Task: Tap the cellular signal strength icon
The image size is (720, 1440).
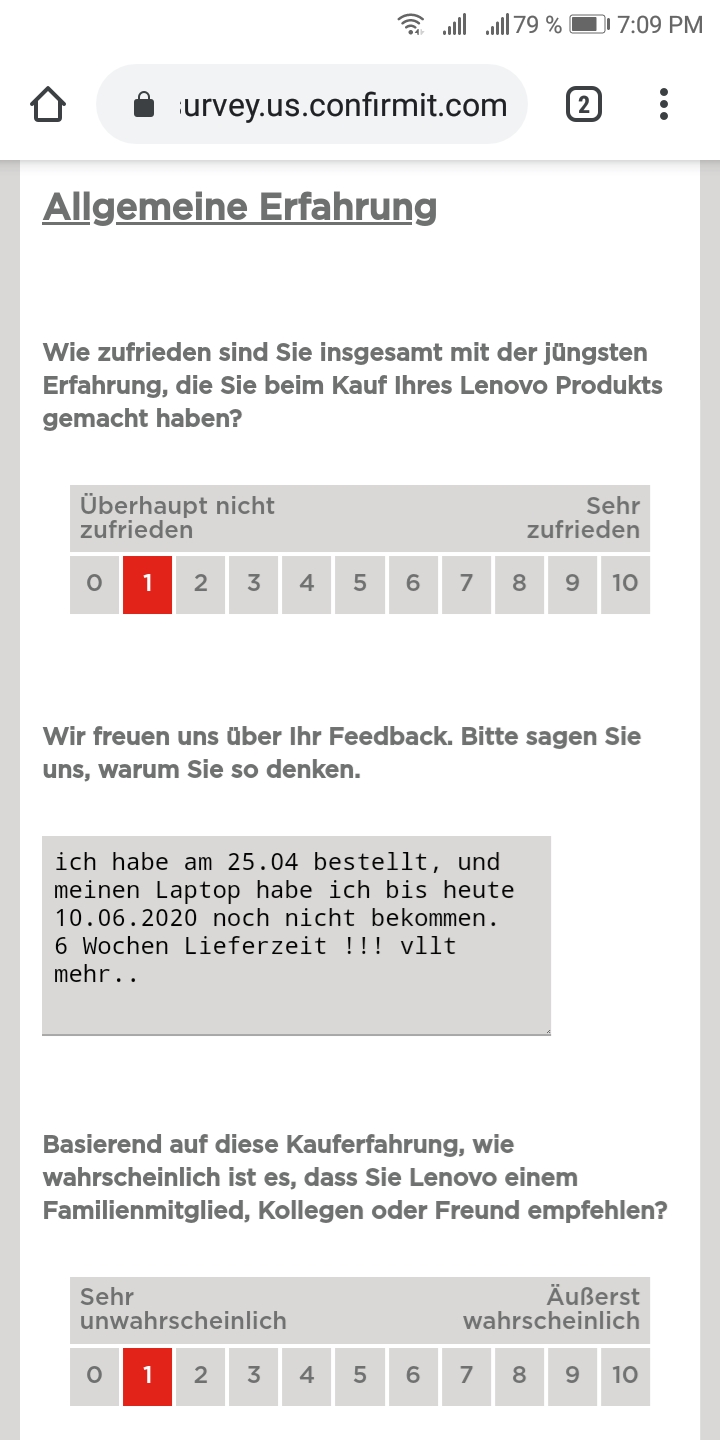Action: [x=453, y=24]
